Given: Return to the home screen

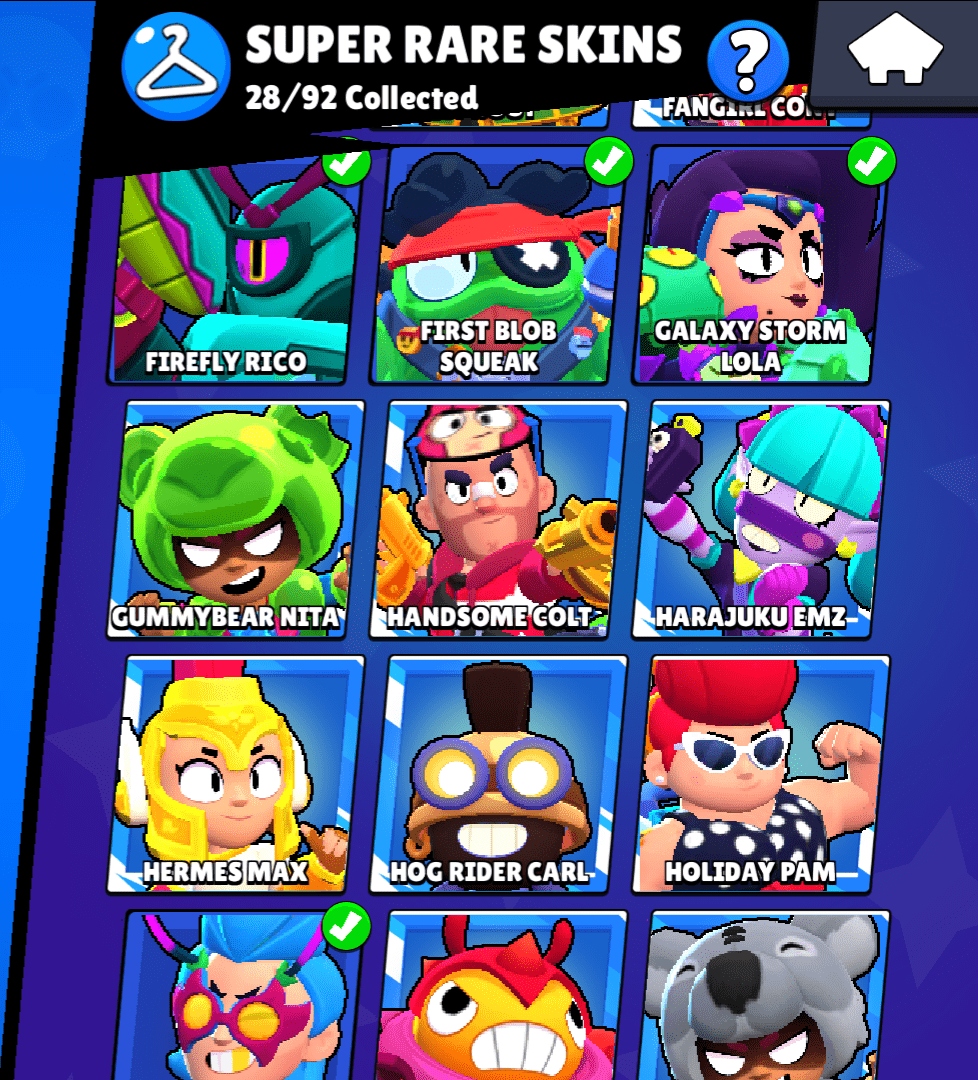Looking at the screenshot, I should click(x=896, y=53).
